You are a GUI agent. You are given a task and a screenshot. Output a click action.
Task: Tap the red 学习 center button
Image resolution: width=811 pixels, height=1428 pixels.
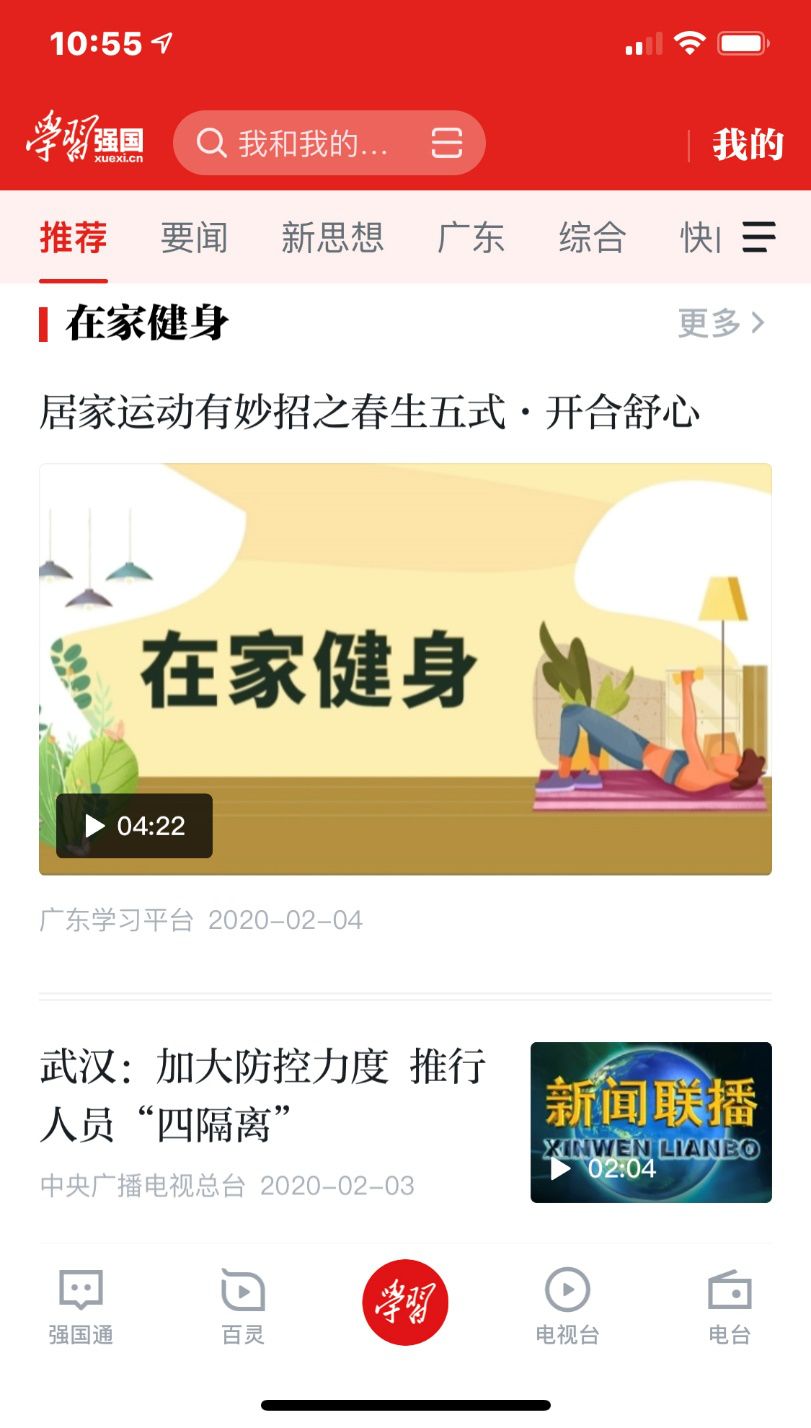405,1302
